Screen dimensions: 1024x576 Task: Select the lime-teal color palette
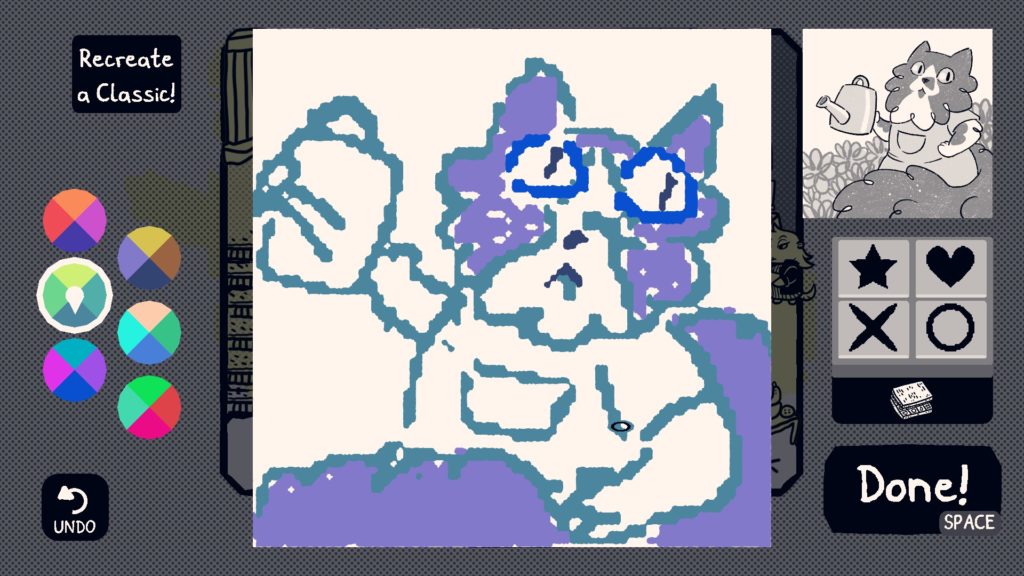point(74,294)
